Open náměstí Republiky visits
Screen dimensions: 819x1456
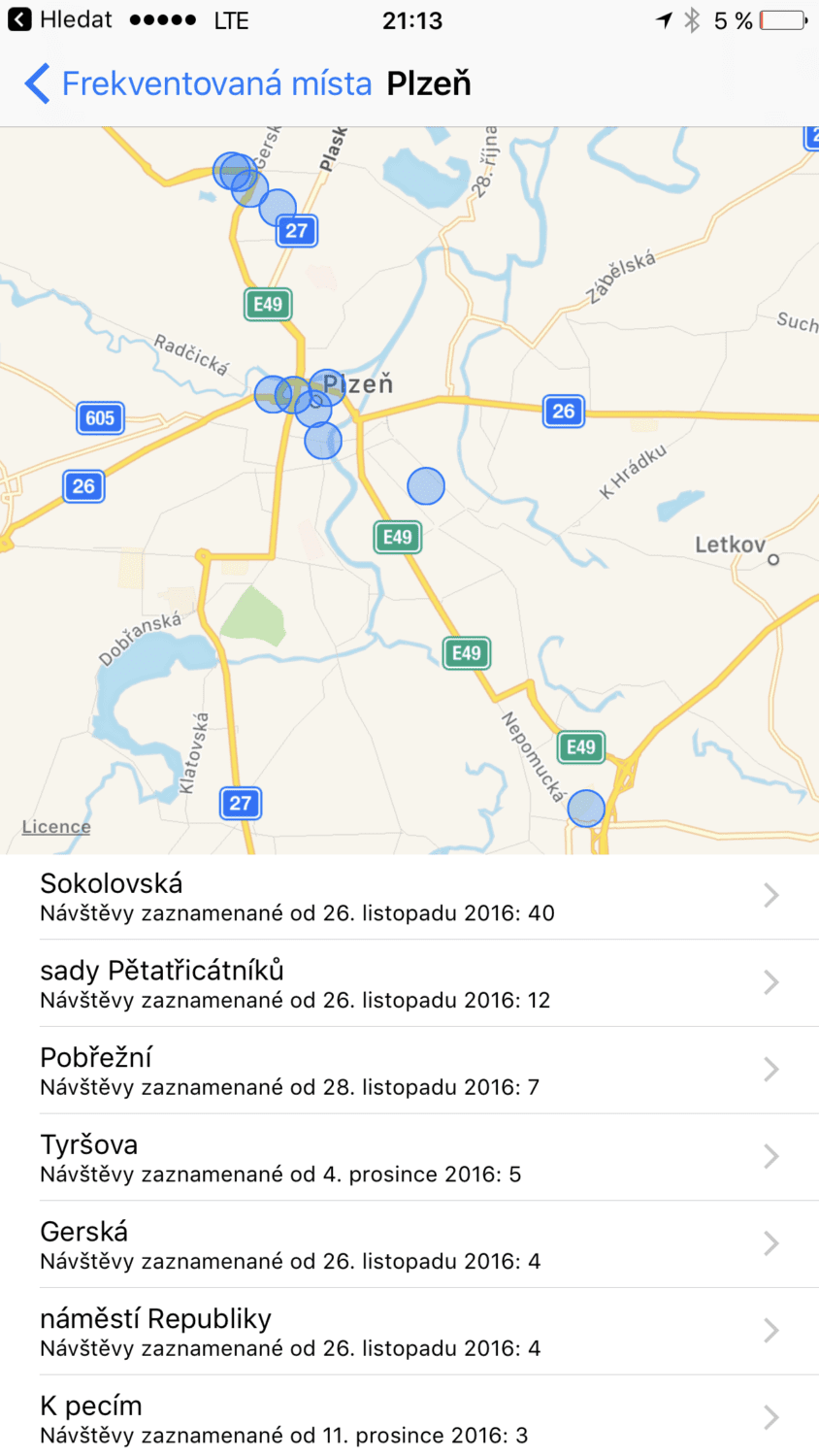[x=409, y=1332]
